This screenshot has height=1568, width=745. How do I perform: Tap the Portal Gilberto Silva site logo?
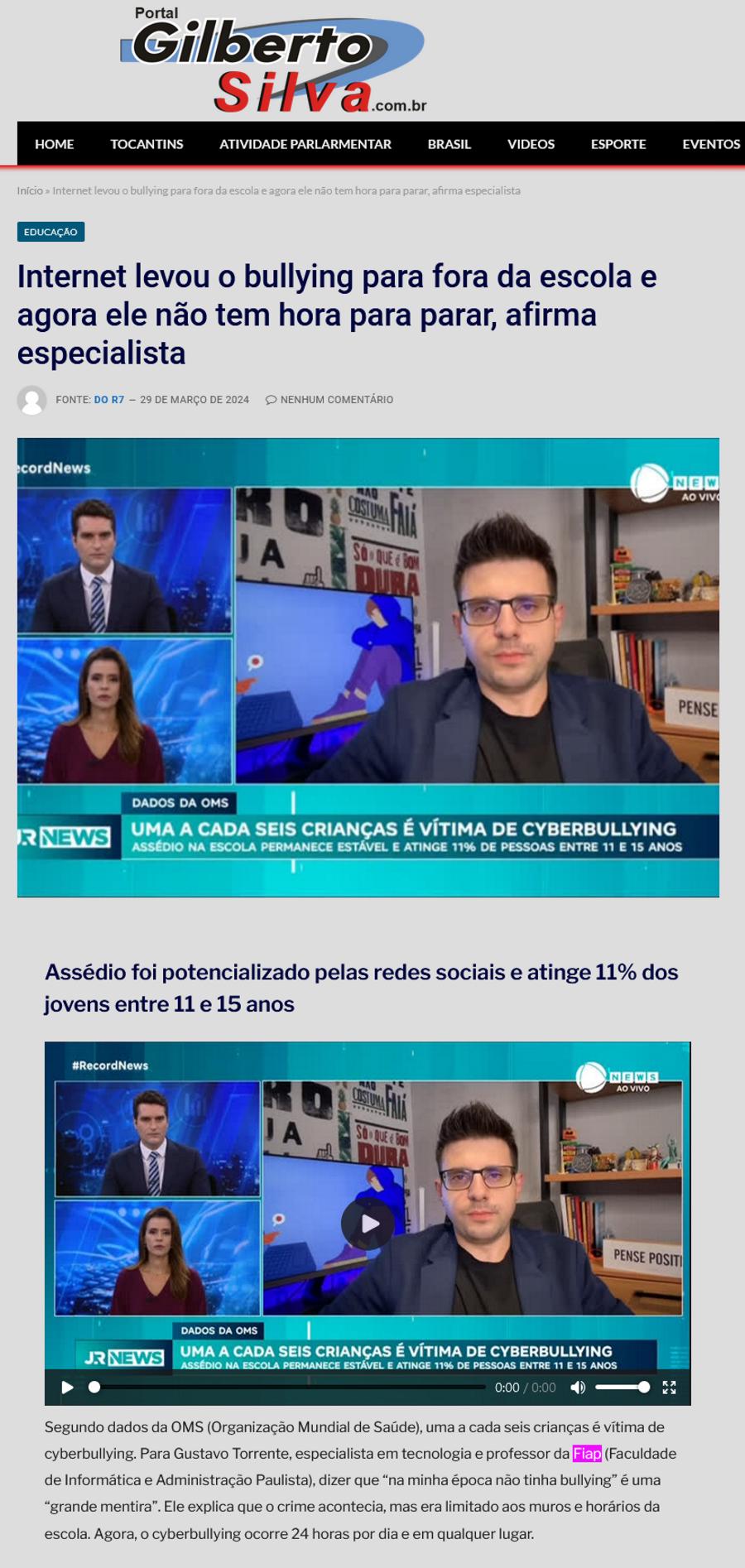(273, 60)
